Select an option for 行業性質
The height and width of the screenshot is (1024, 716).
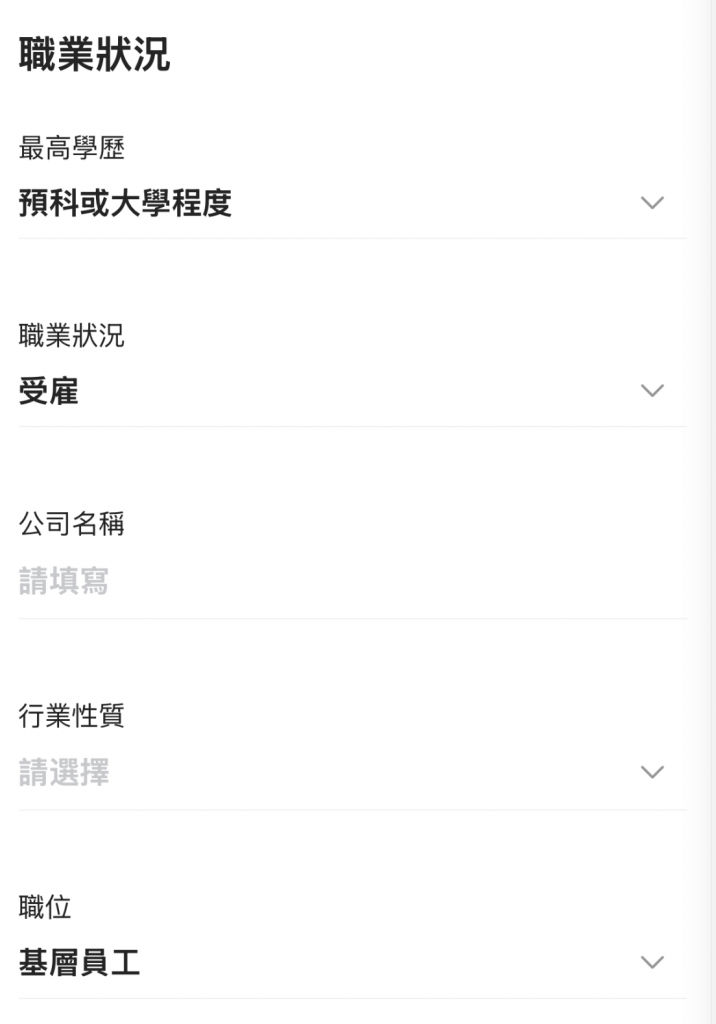pos(352,773)
